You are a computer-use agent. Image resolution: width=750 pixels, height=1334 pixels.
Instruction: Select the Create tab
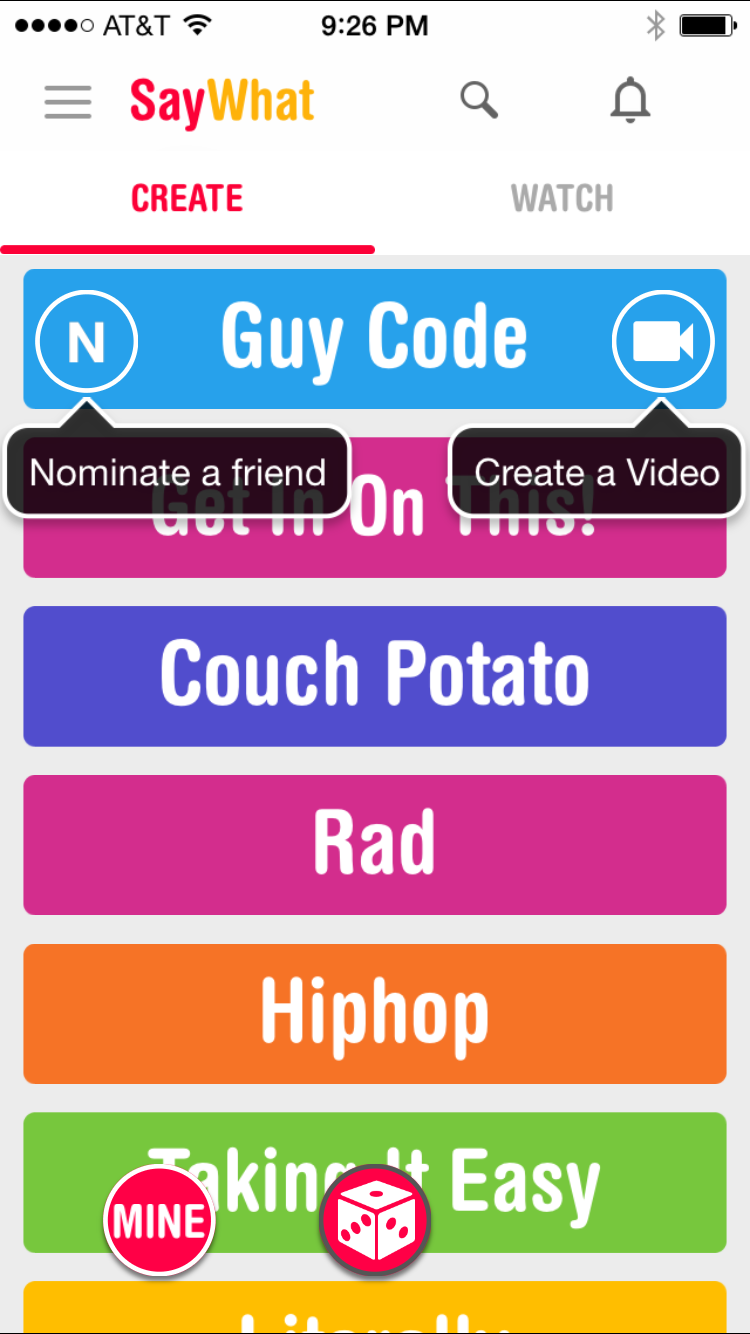pyautogui.click(x=187, y=198)
